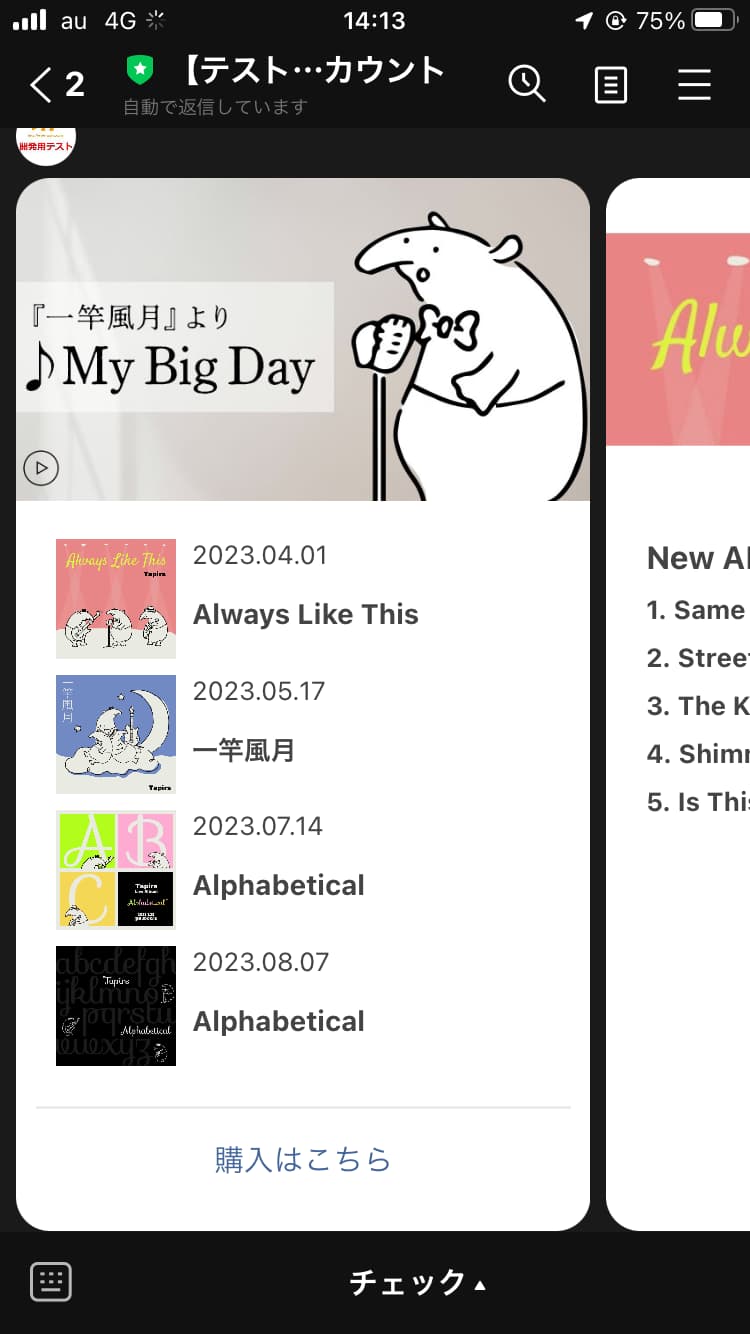Go back to the chat list
This screenshot has height=1334, width=750.
[55, 85]
